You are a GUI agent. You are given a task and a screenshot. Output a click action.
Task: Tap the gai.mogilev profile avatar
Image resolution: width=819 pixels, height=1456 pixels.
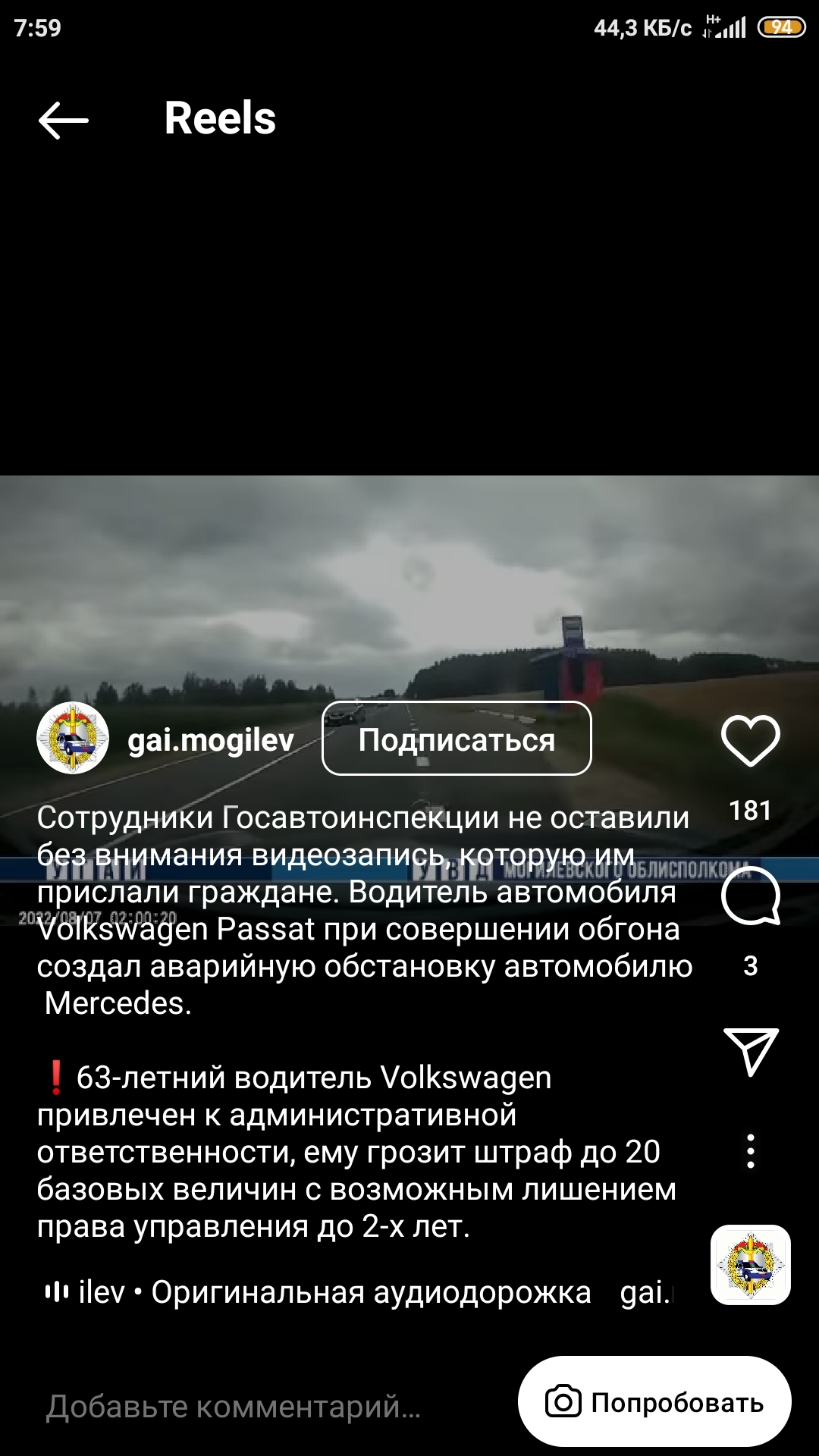coord(73,738)
